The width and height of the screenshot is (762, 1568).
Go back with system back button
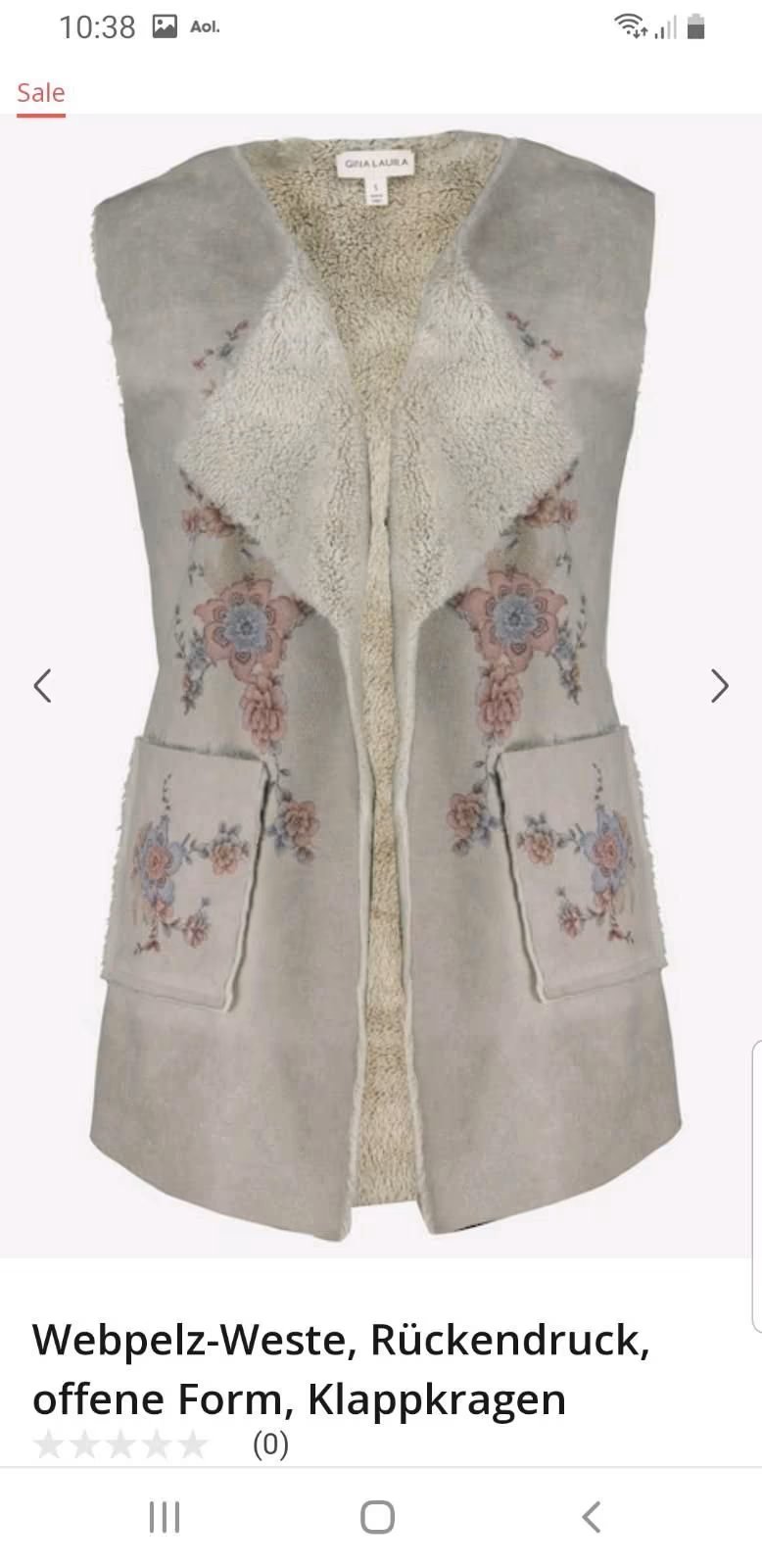pos(591,1517)
